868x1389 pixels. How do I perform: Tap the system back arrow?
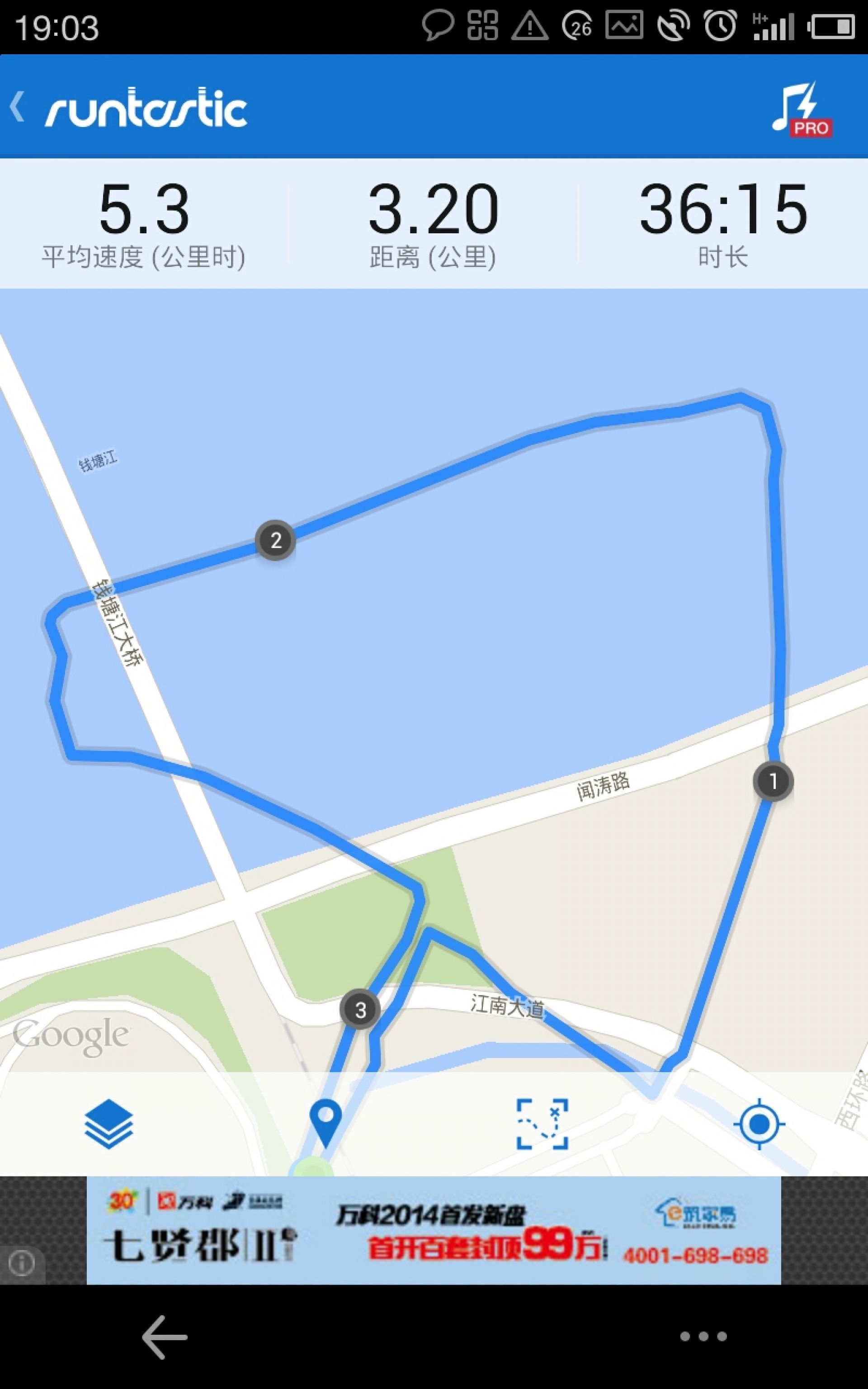pyautogui.click(x=165, y=1337)
